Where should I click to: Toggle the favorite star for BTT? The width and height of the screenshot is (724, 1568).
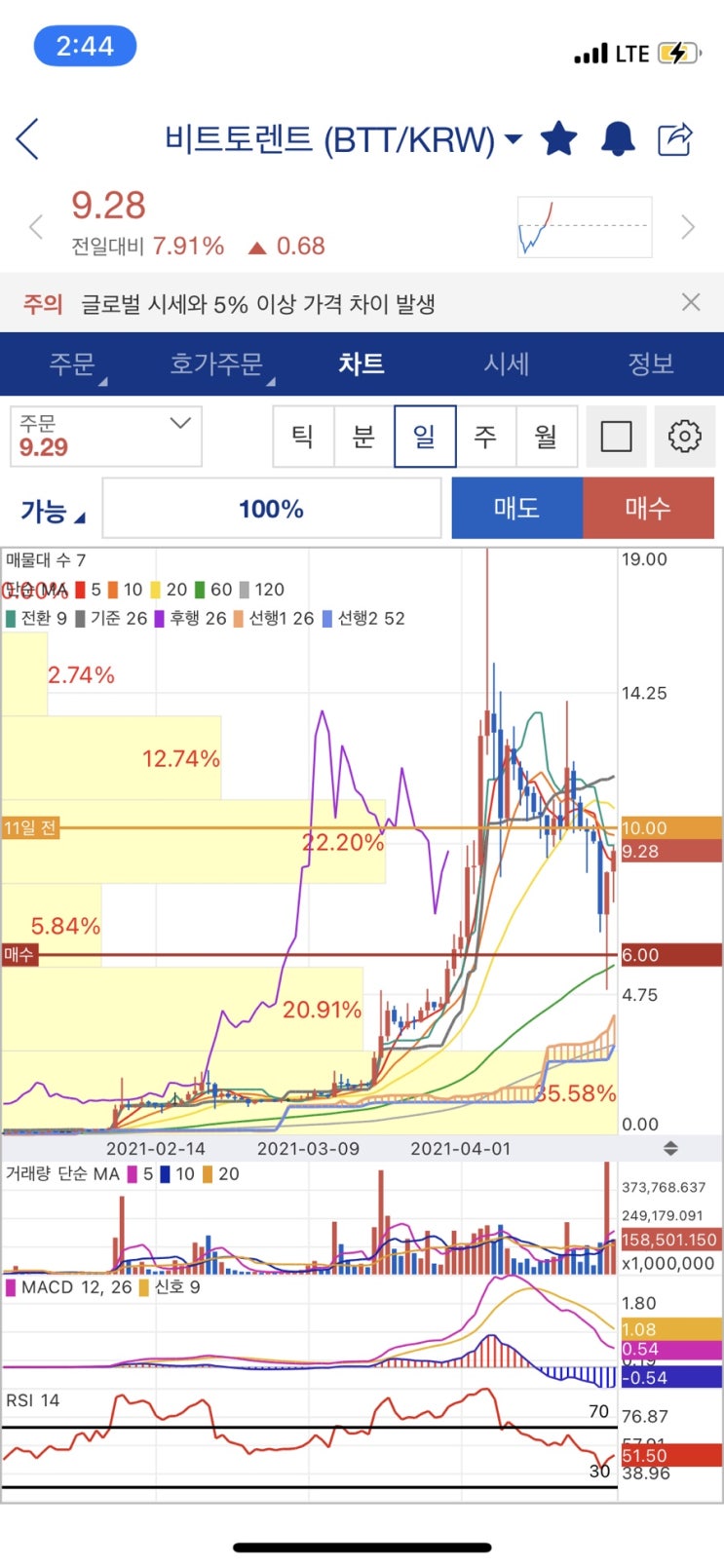point(559,138)
